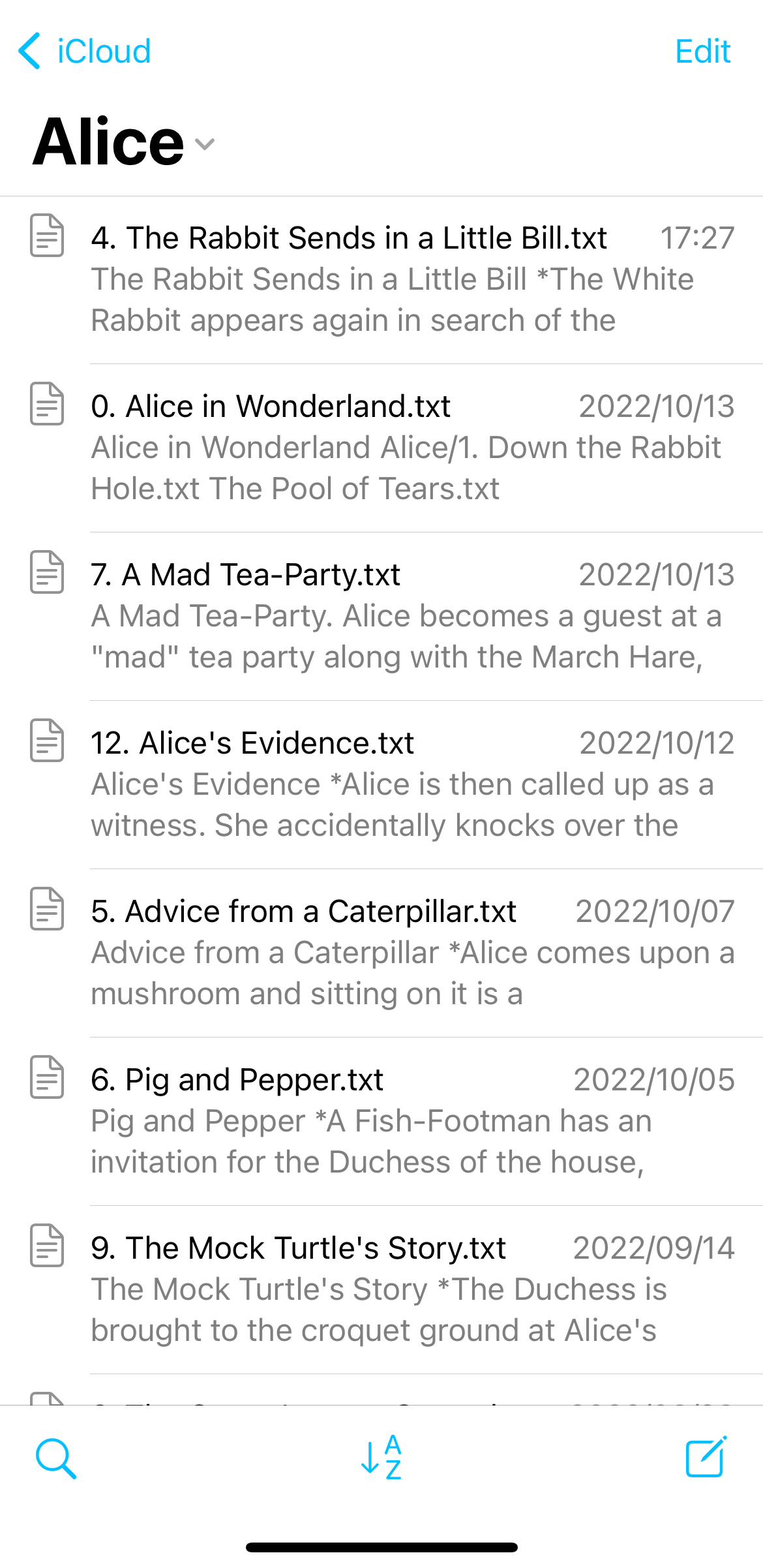Screen dimensions: 763x1568
Task: Open 9. The Mock Turtle's Story.txt
Action: click(x=381, y=1290)
